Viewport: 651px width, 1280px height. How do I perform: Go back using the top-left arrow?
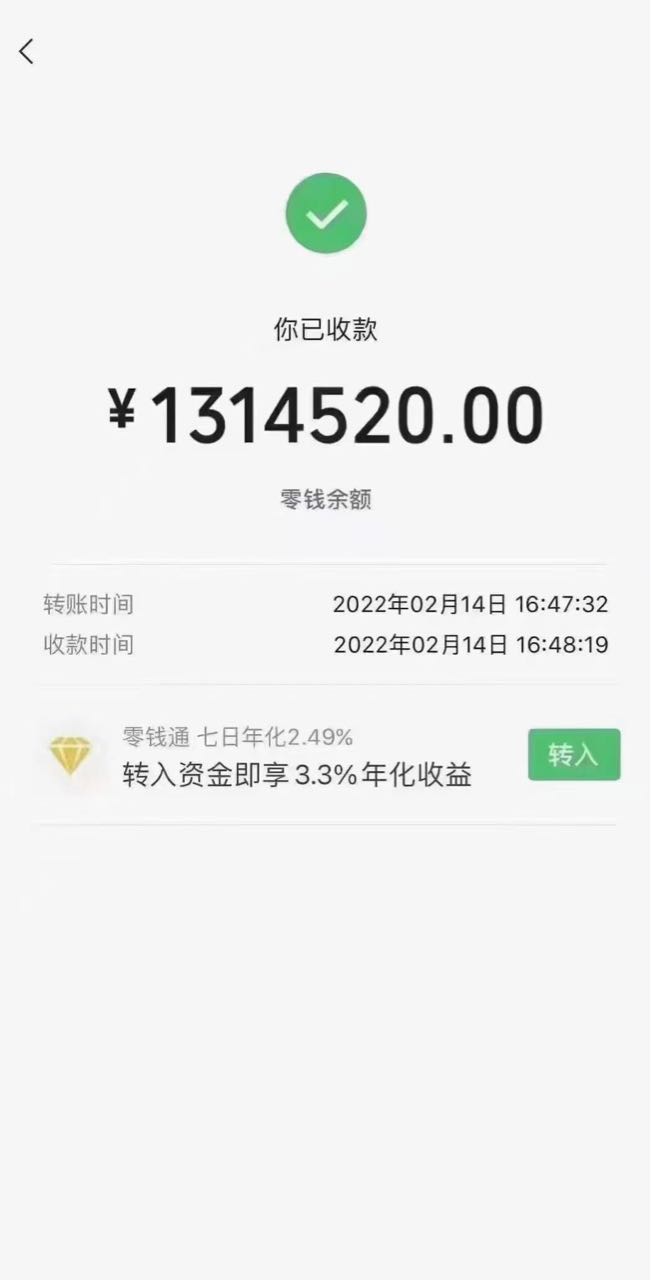(x=26, y=52)
